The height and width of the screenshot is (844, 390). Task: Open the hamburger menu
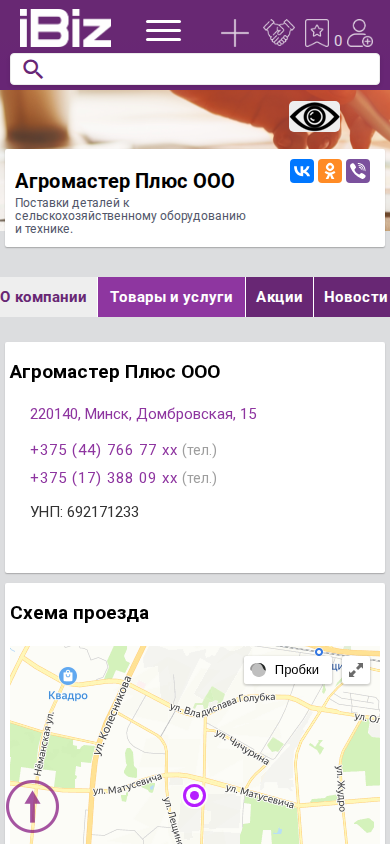pyautogui.click(x=164, y=30)
